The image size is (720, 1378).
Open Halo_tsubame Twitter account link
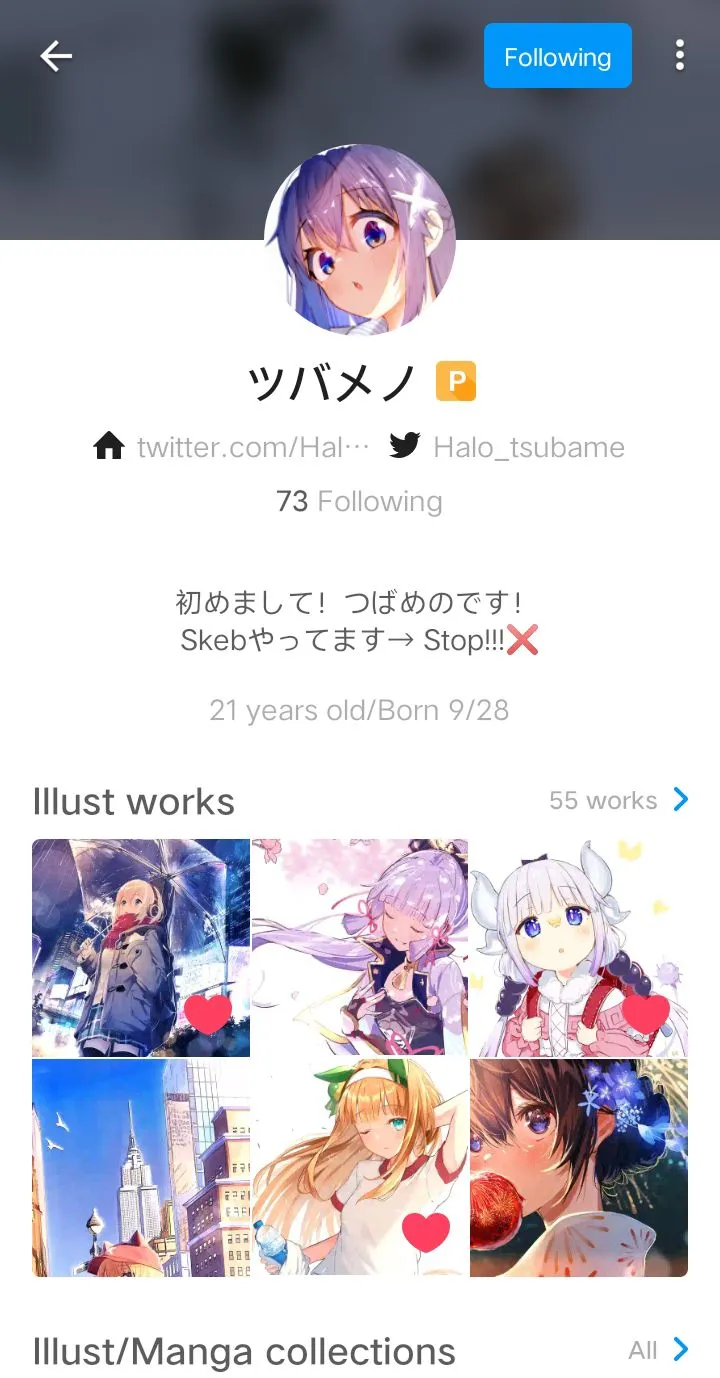coord(508,446)
